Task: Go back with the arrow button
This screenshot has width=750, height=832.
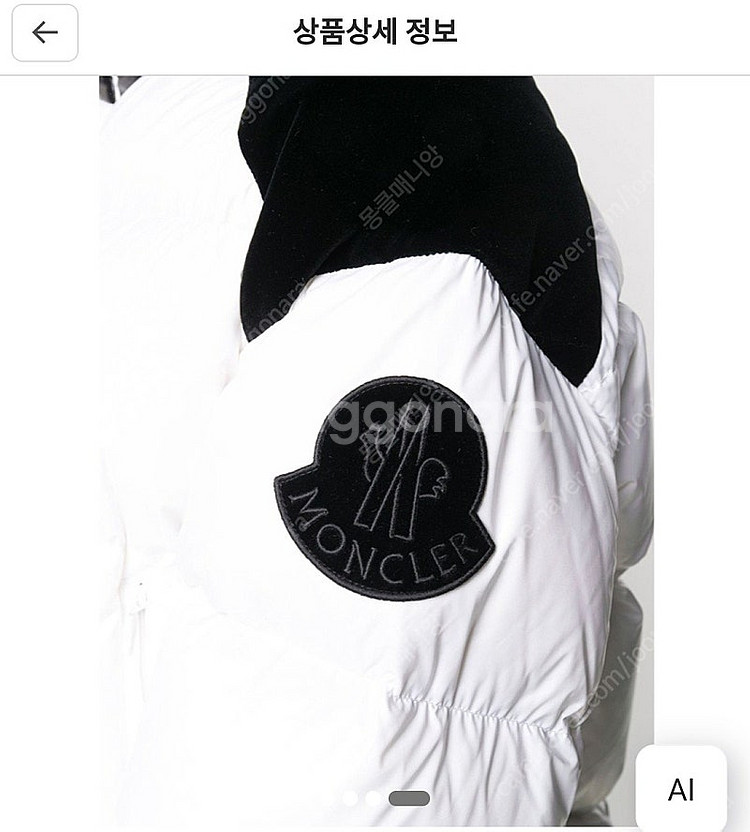Action: point(45,33)
